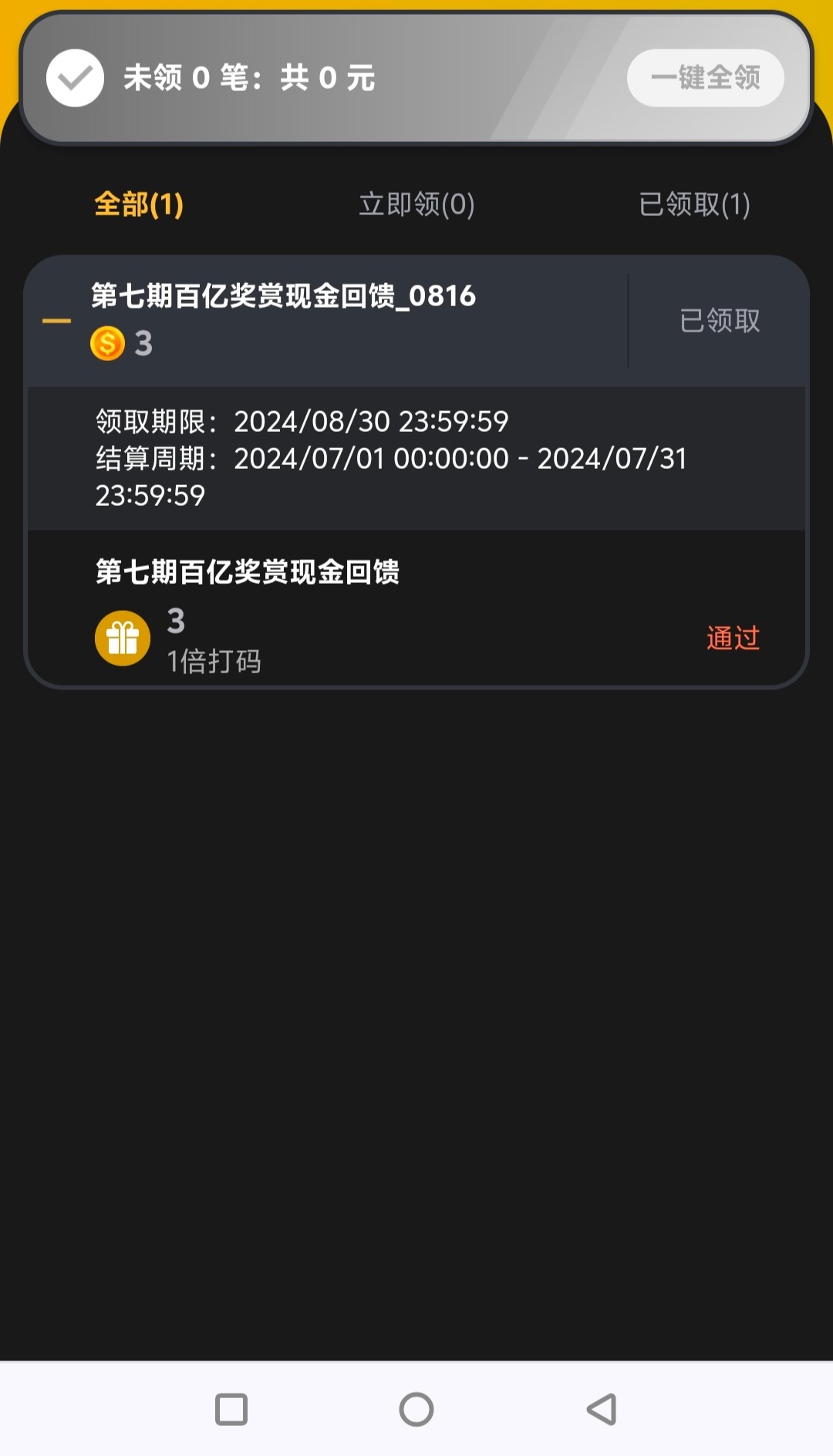833x1456 pixels.
Task: Go back using the system back button
Action: pyautogui.click(x=602, y=1409)
